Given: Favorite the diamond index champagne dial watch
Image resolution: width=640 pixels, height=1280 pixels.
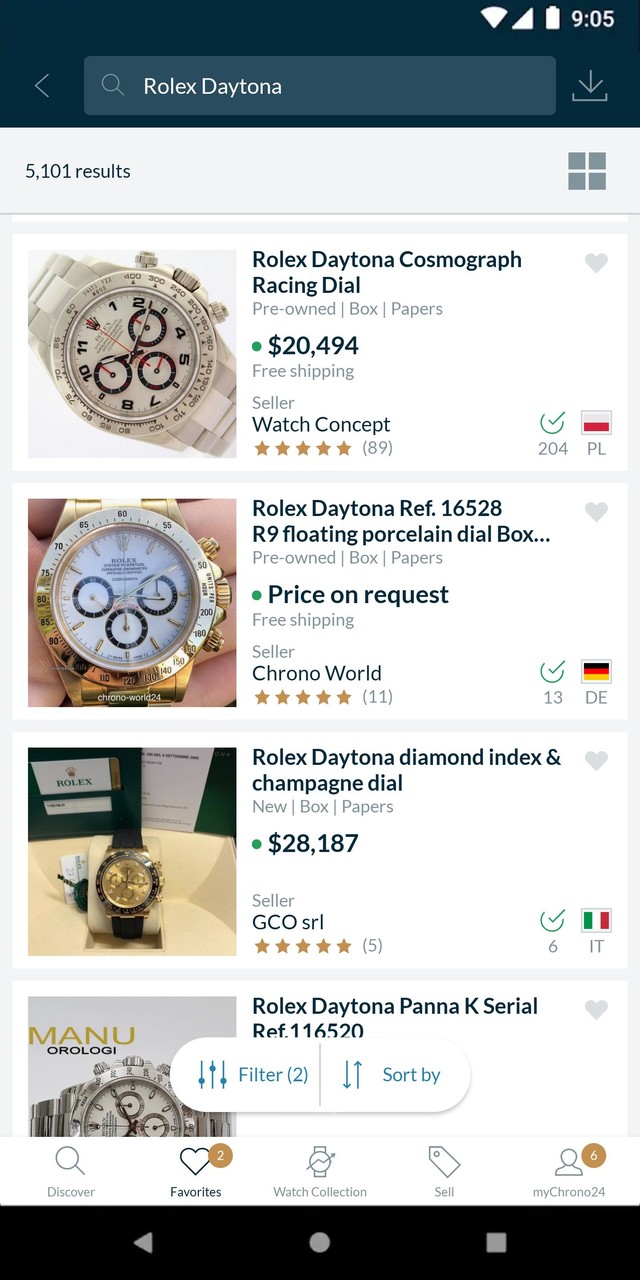Looking at the screenshot, I should pos(596,761).
